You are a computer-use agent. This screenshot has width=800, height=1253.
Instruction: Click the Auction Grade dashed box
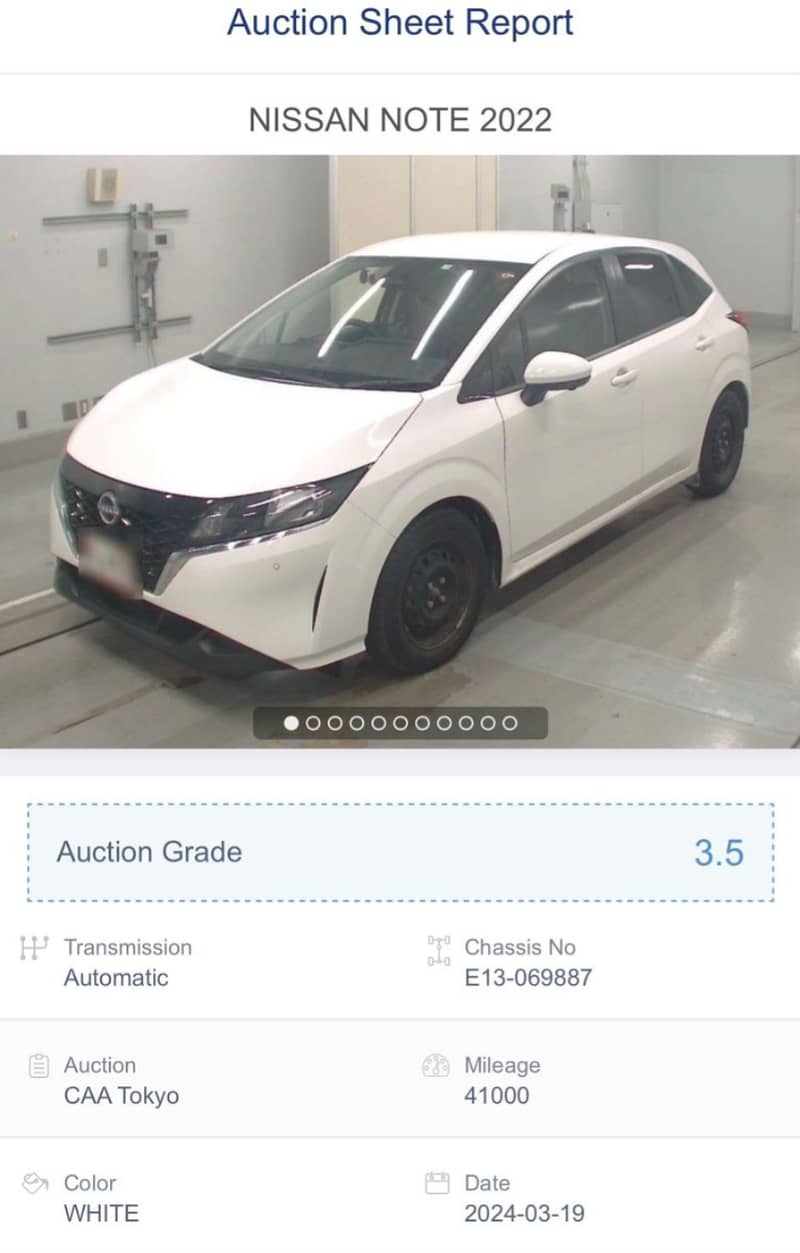pos(400,852)
